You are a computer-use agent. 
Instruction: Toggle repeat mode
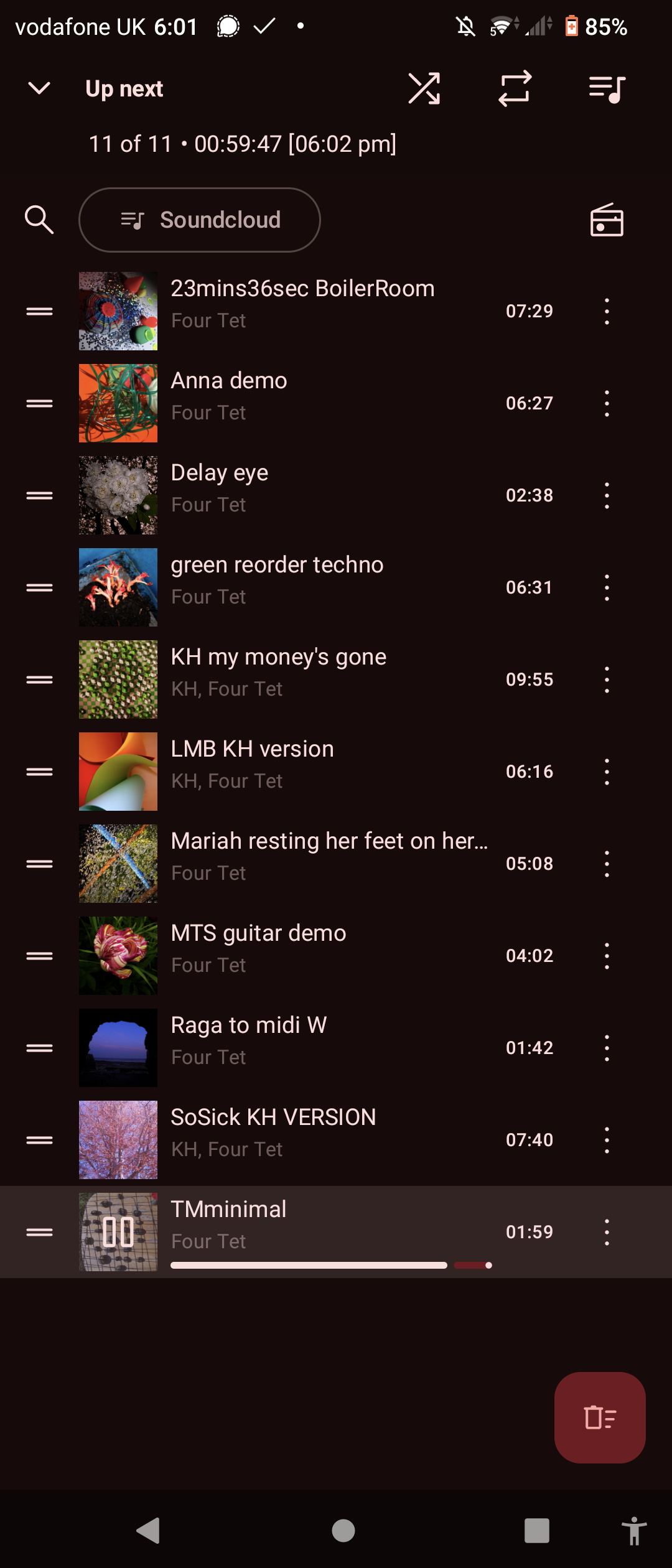click(x=515, y=88)
